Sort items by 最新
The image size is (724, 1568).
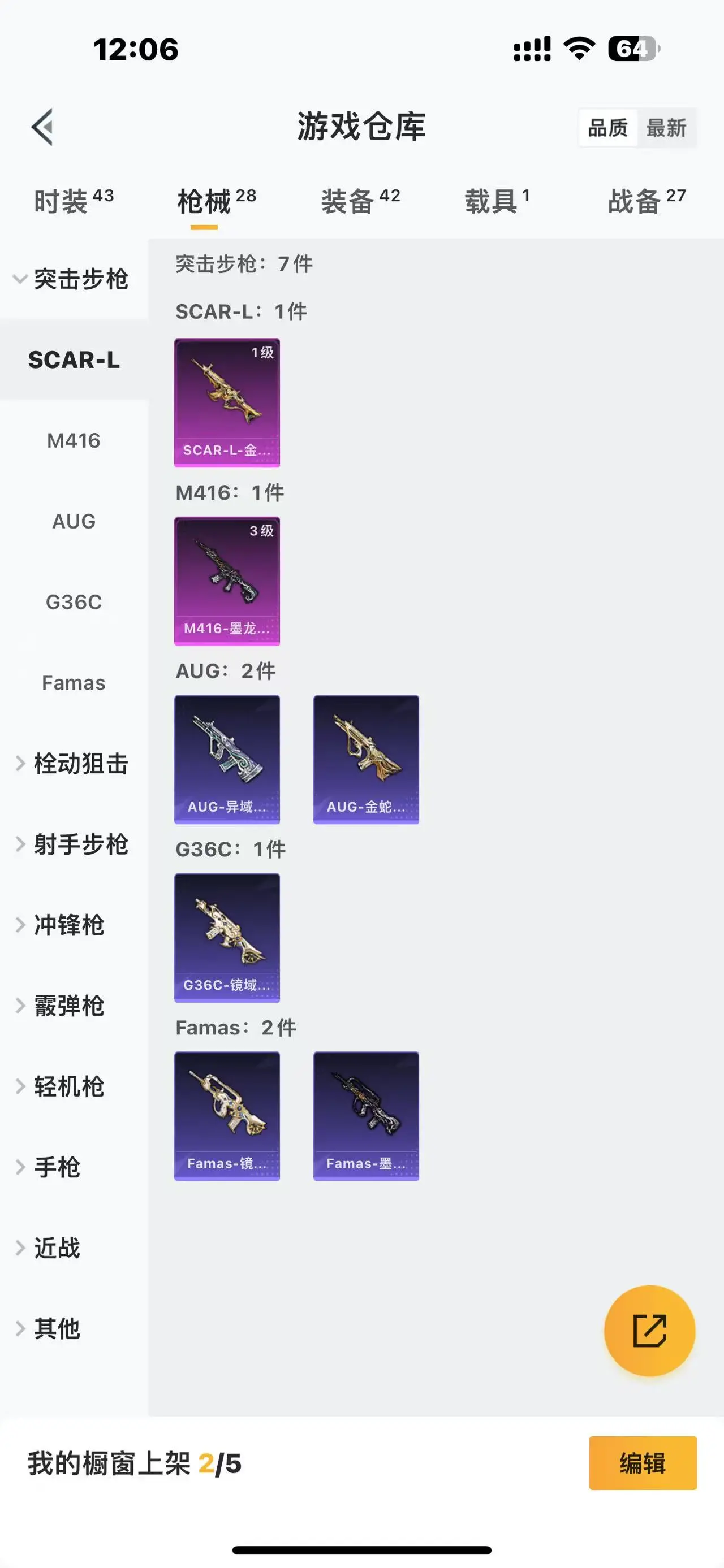(666, 128)
